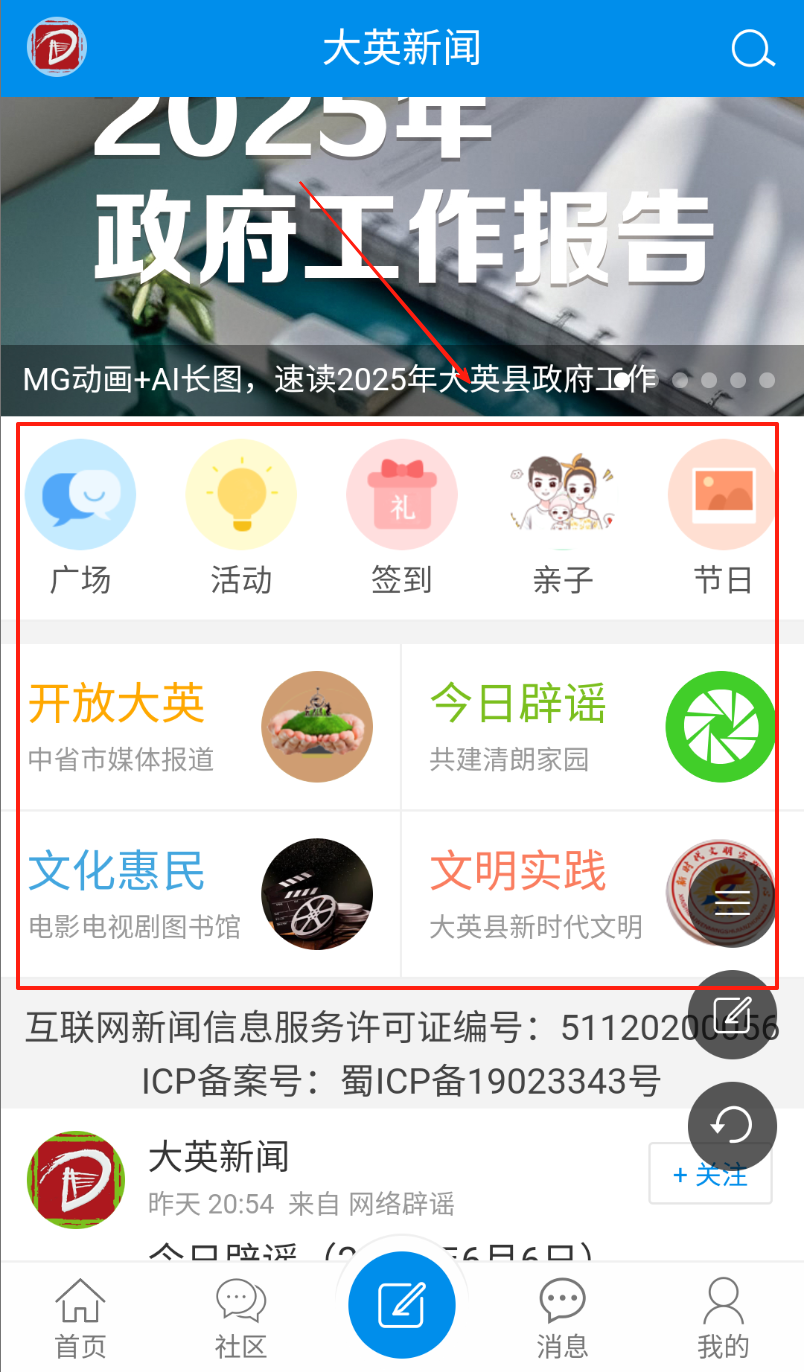804x1372 pixels.
Task: Tap the floating edit post button
Action: [733, 1014]
